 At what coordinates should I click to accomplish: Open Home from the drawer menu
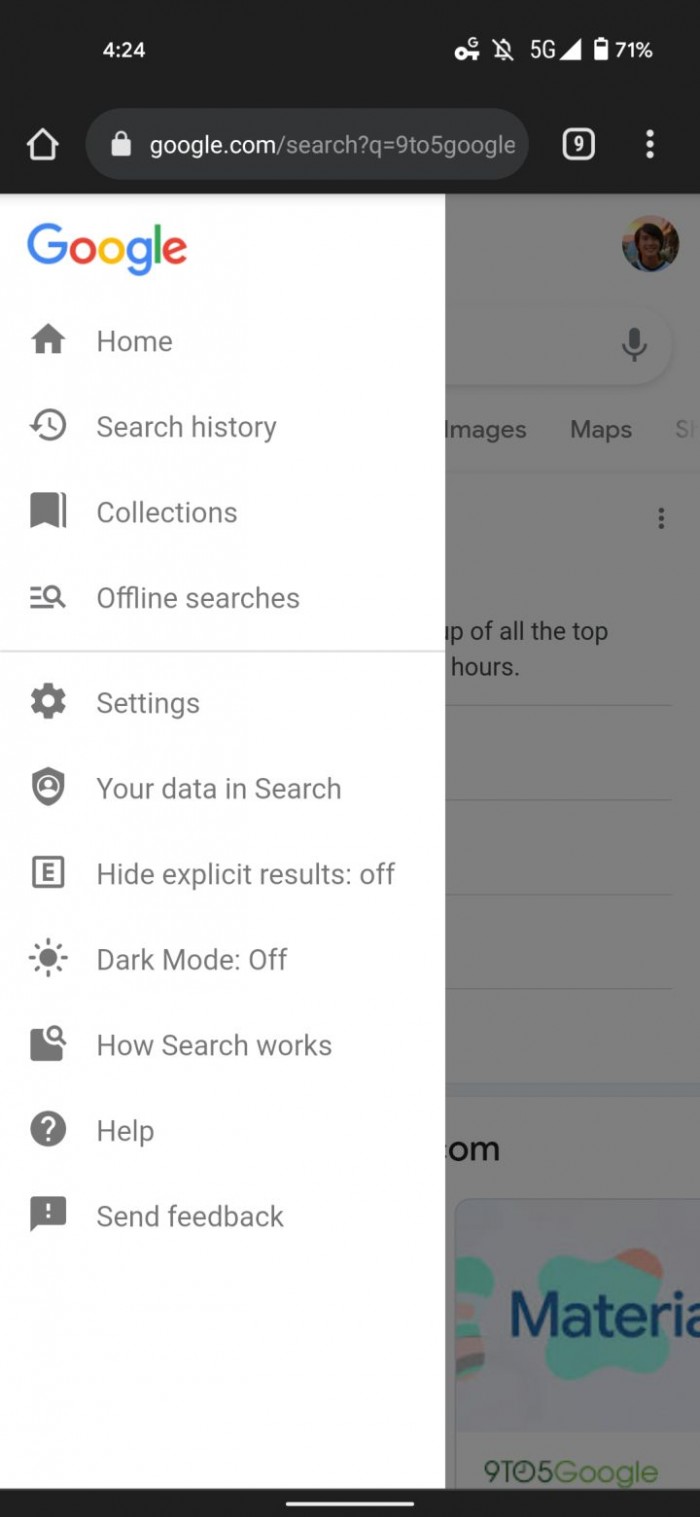pyautogui.click(x=134, y=341)
